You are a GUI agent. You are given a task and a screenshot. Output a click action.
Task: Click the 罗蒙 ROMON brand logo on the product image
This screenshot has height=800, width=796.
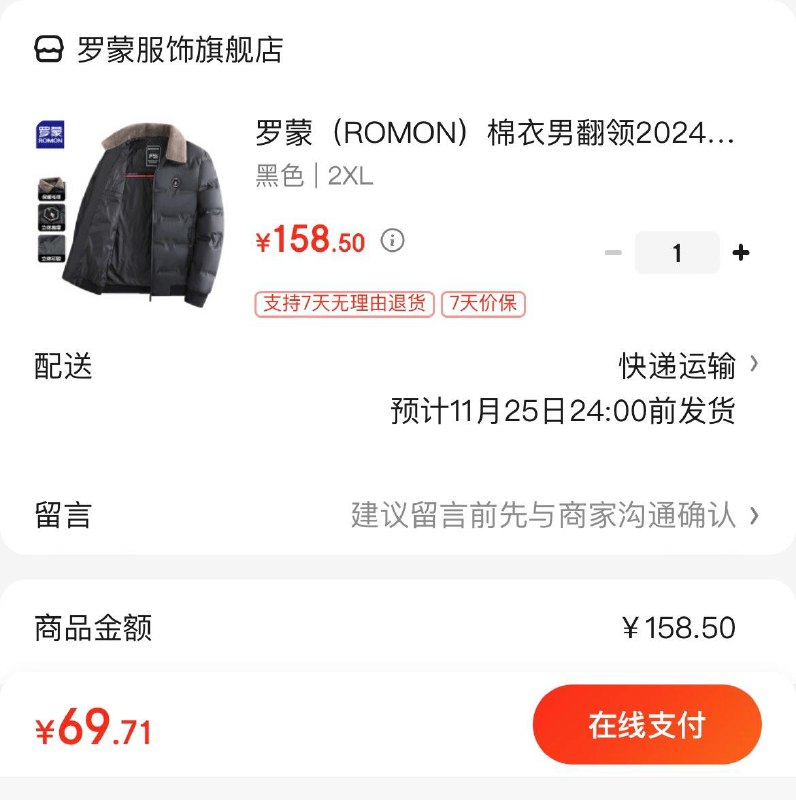point(51,135)
